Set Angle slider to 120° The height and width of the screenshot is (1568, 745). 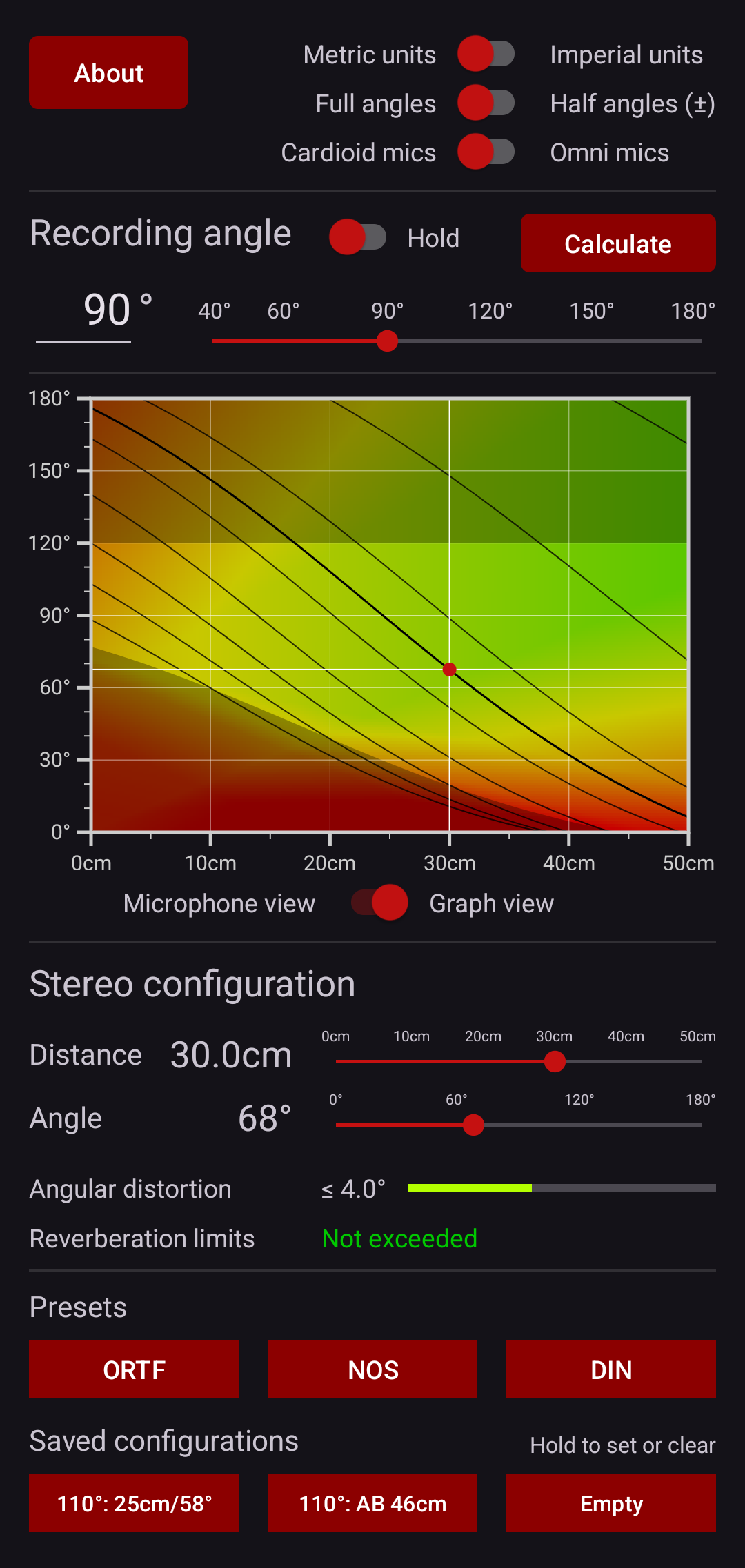point(579,1125)
